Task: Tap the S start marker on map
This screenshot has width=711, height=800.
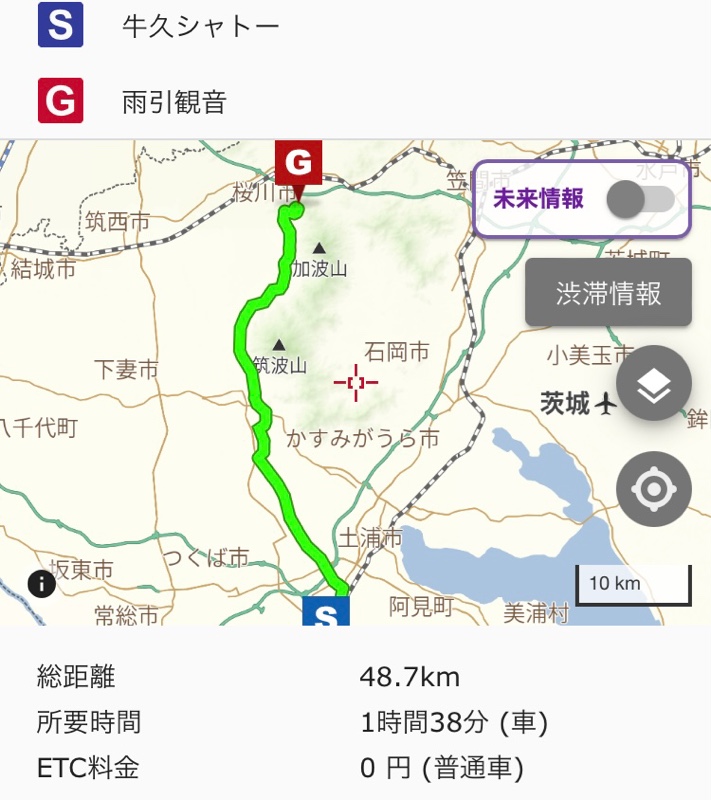Action: pyautogui.click(x=326, y=612)
